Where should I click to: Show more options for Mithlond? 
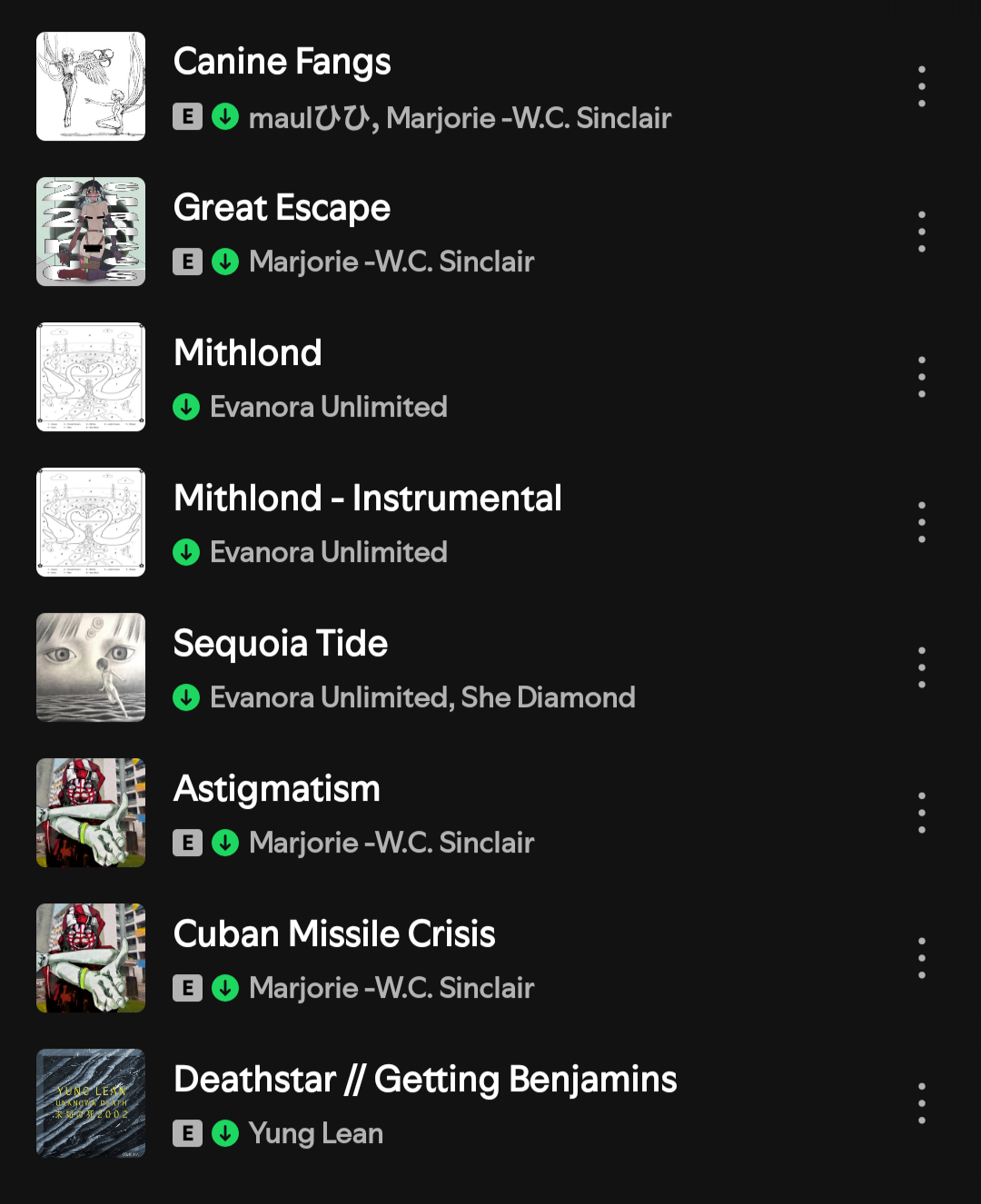click(921, 377)
